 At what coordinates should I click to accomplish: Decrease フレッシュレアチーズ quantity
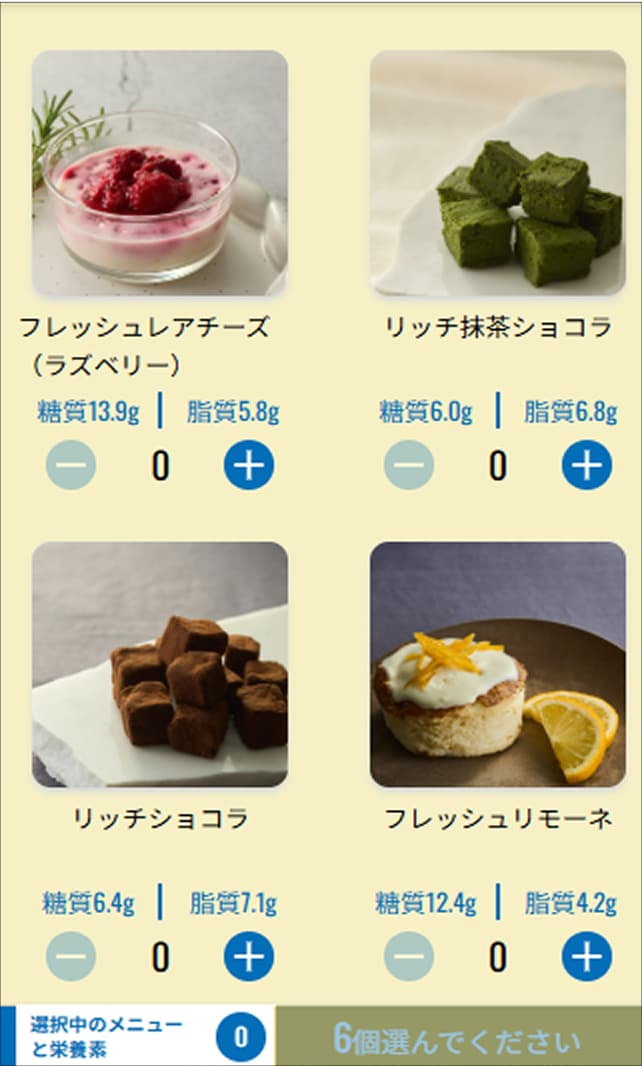[71, 465]
